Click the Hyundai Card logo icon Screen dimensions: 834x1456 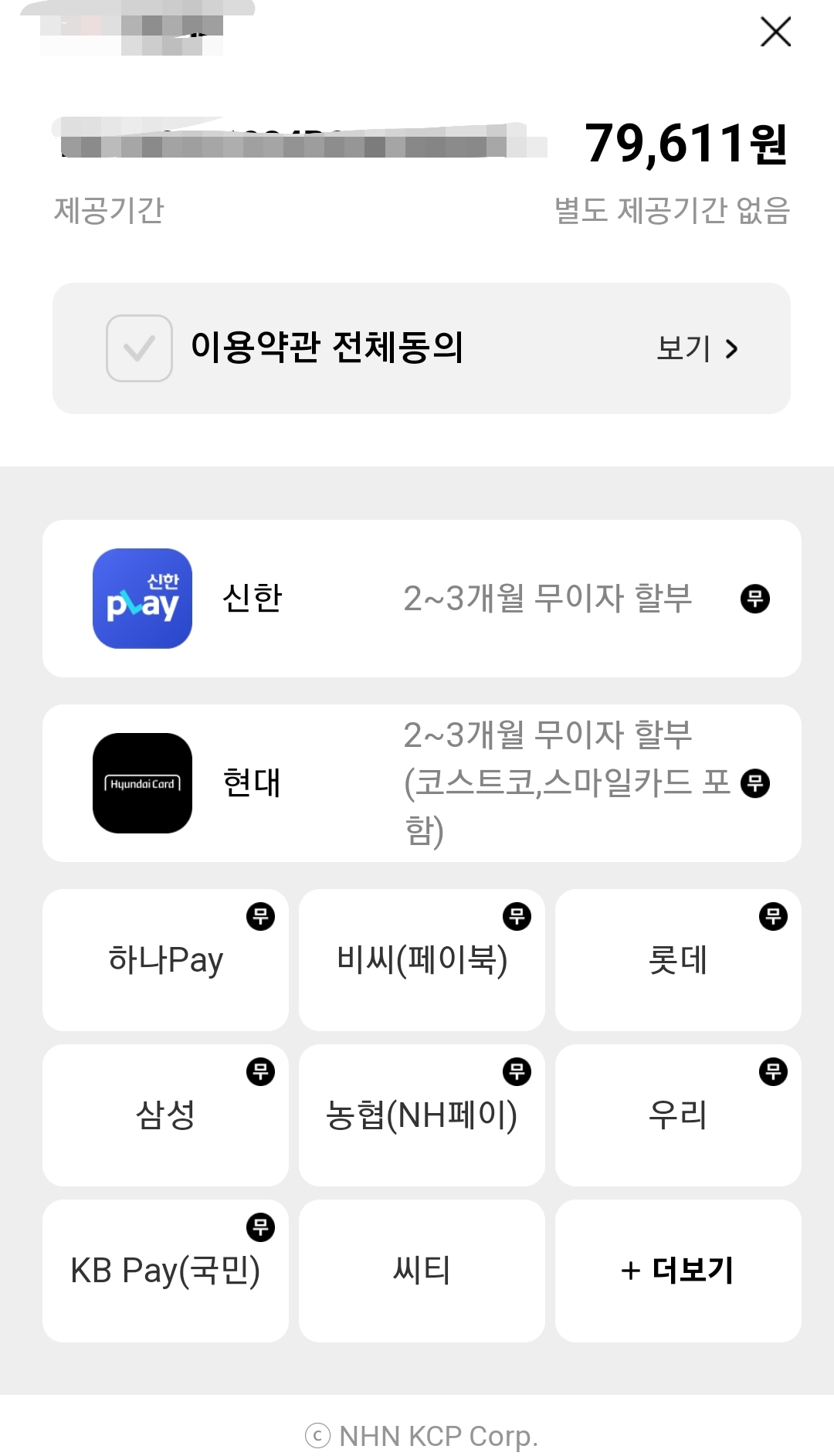click(x=142, y=783)
